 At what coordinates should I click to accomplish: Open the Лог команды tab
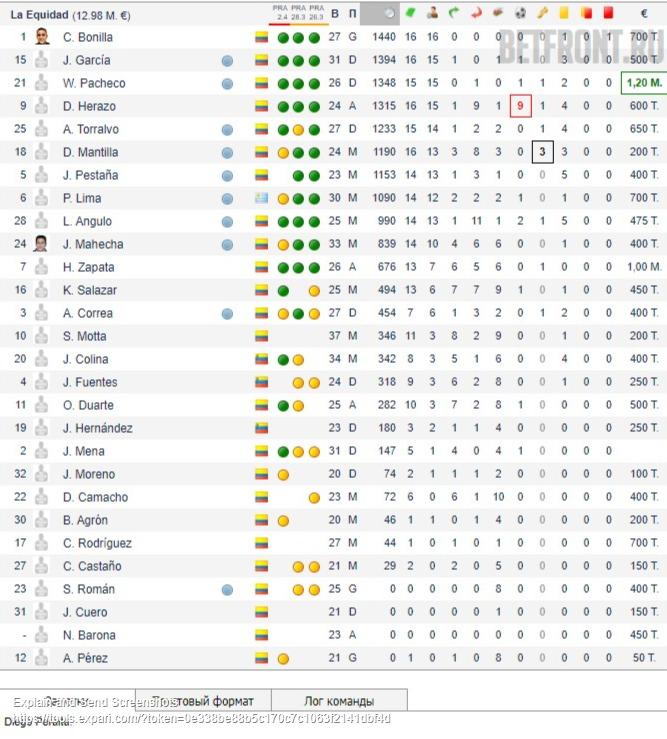338,701
